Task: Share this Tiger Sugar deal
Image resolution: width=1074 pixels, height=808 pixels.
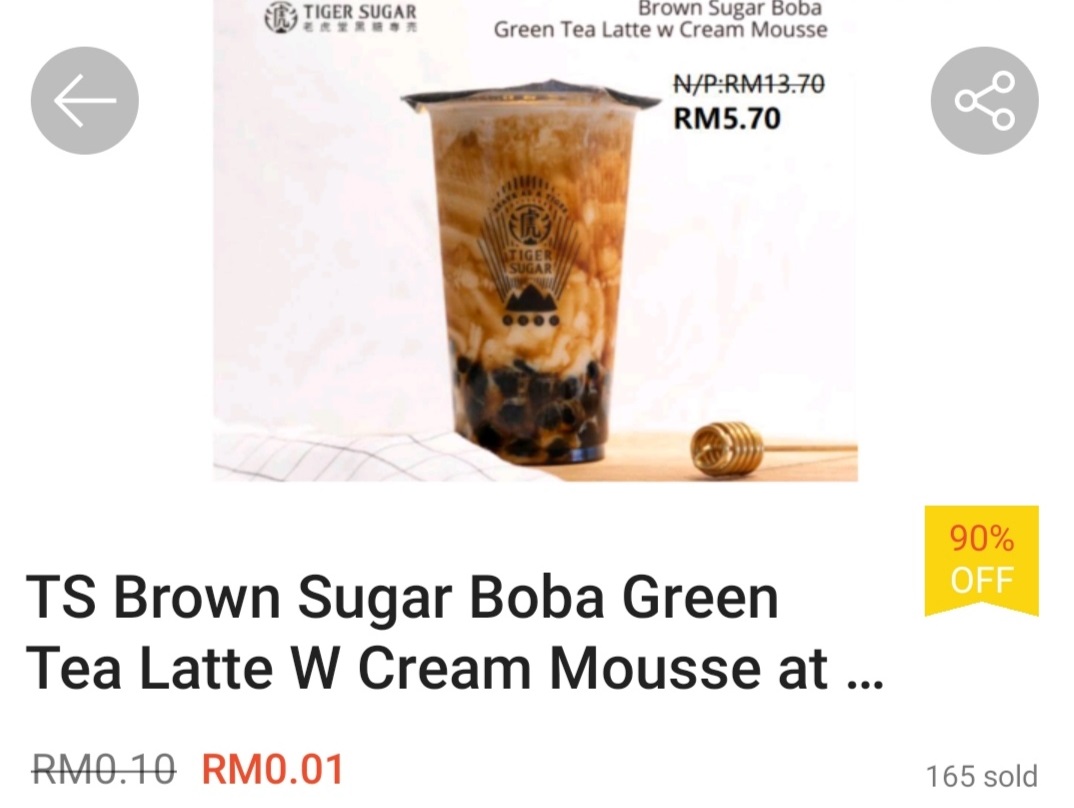Action: pos(984,101)
